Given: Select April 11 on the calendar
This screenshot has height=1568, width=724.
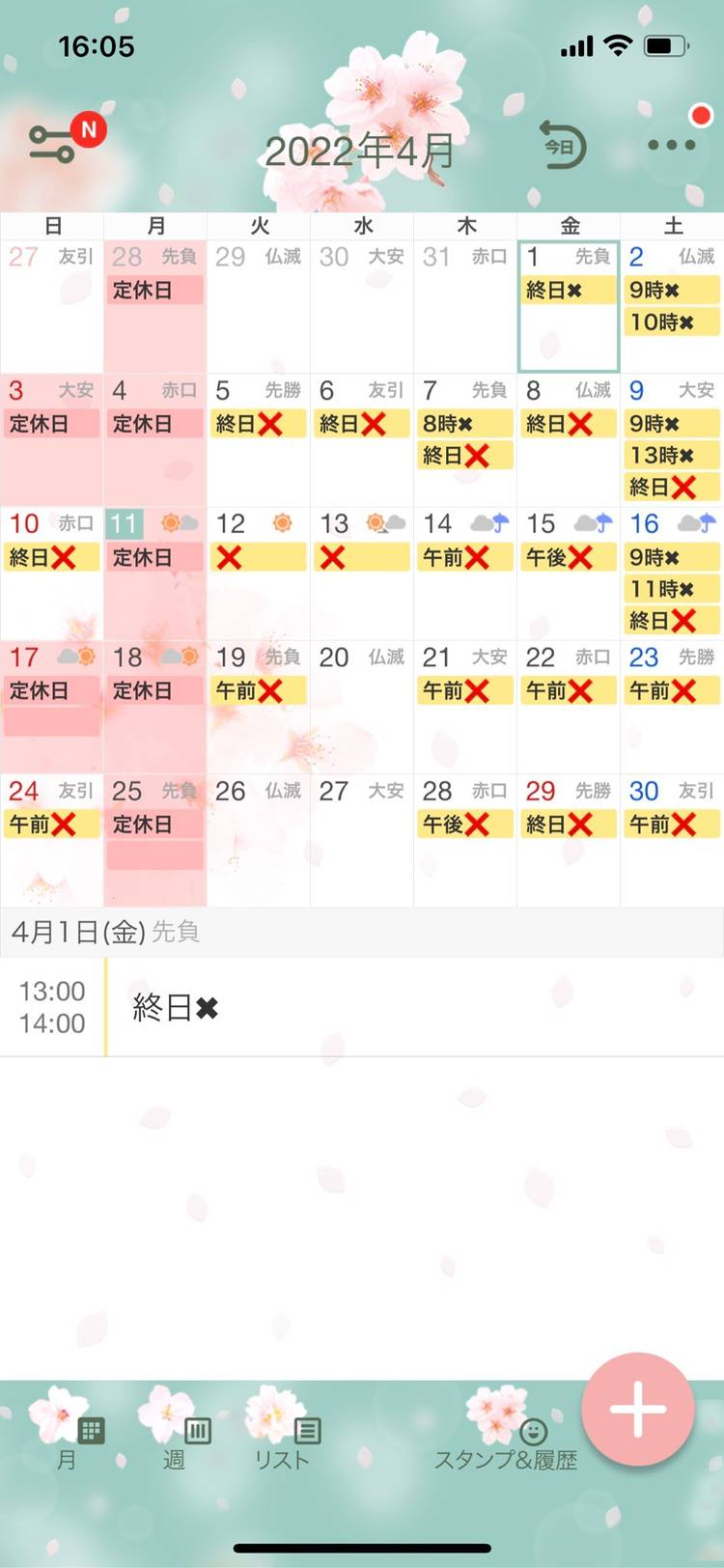Looking at the screenshot, I should coord(154,574).
